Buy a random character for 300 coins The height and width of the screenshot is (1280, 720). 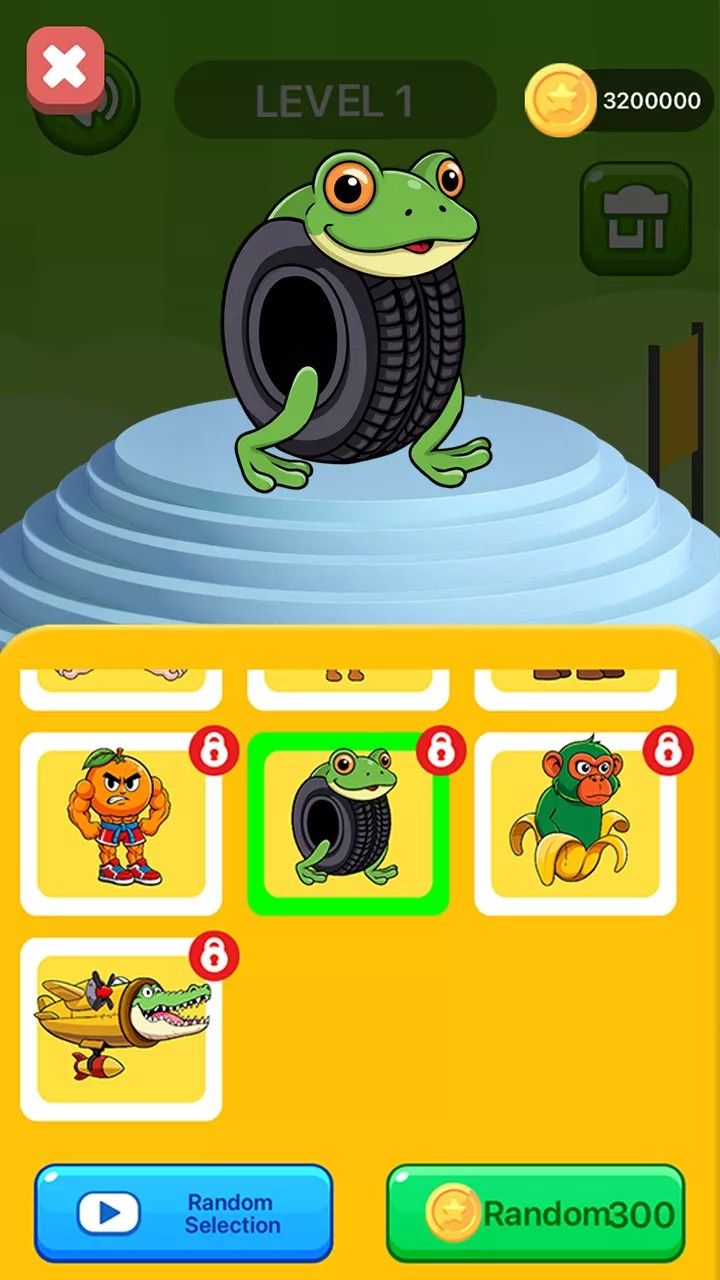coord(536,1213)
